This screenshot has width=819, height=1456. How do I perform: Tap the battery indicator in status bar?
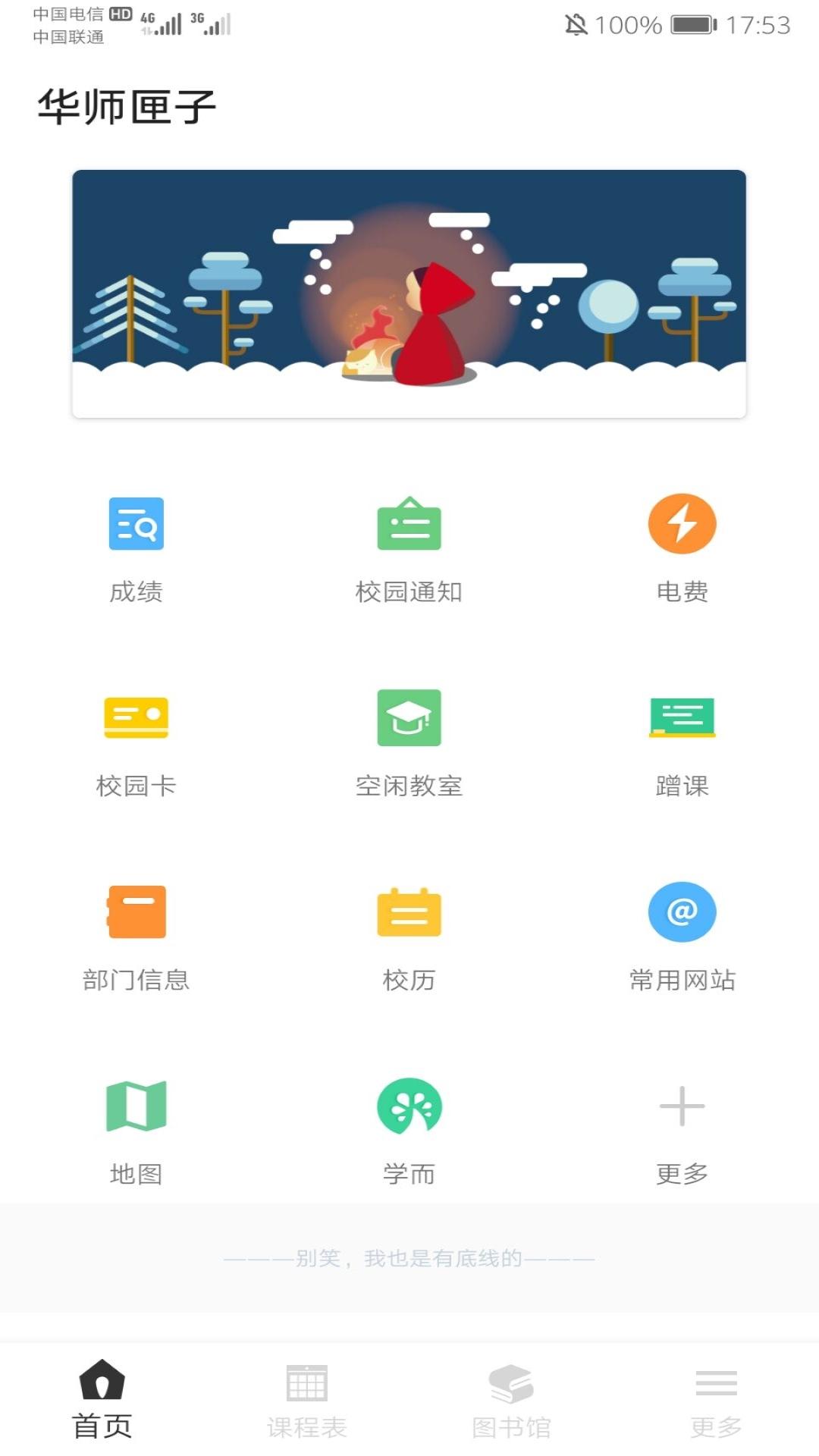click(689, 23)
